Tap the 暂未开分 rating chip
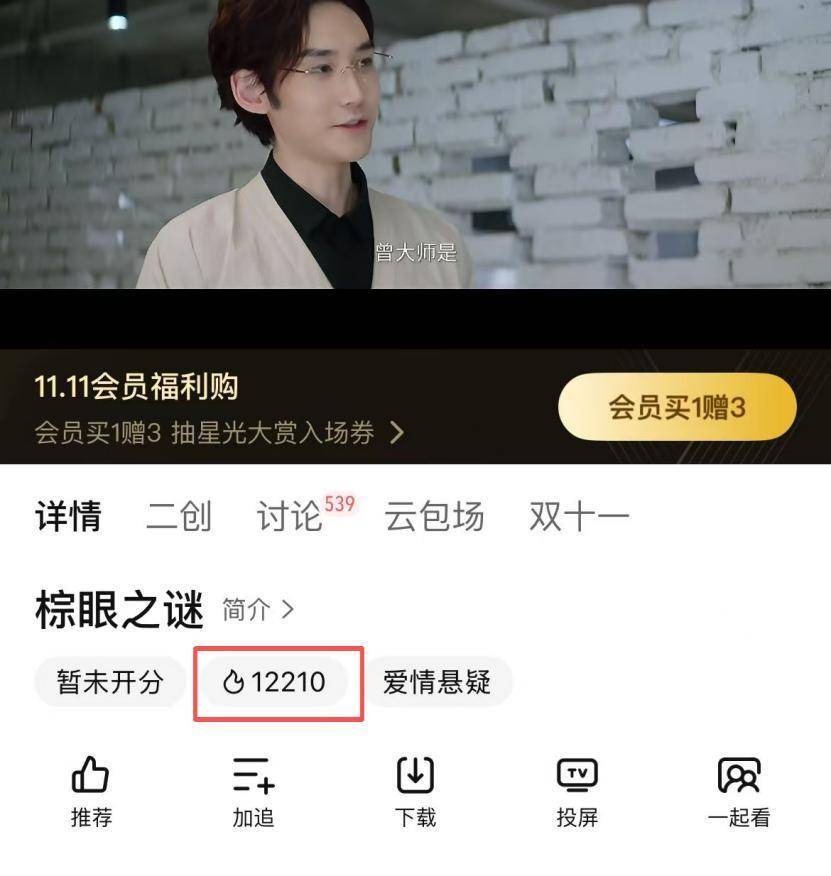This screenshot has height=876, width=831. coord(109,683)
